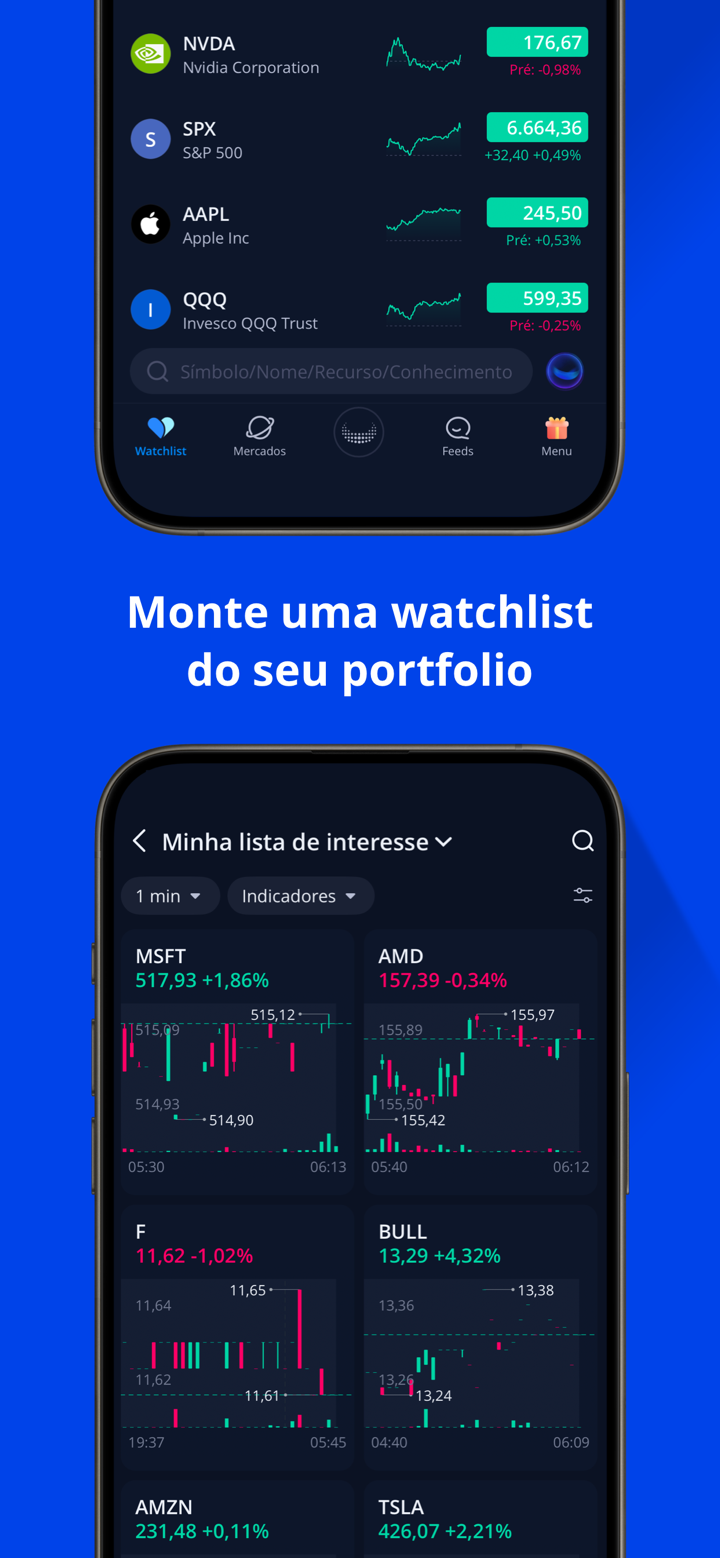The height and width of the screenshot is (1558, 720).
Task: View the AAPL Apple Inc price
Action: tap(536, 213)
